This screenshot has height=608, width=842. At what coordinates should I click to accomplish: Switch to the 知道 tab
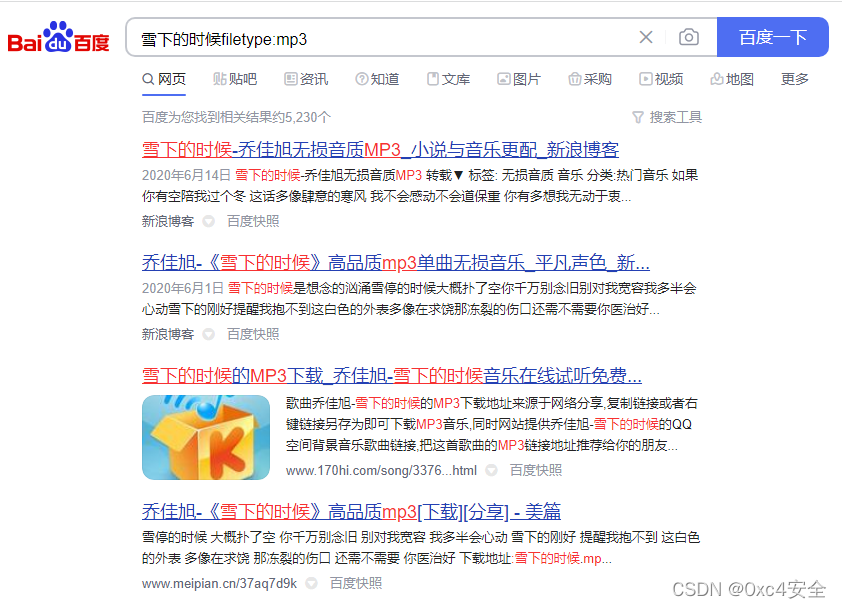click(376, 79)
